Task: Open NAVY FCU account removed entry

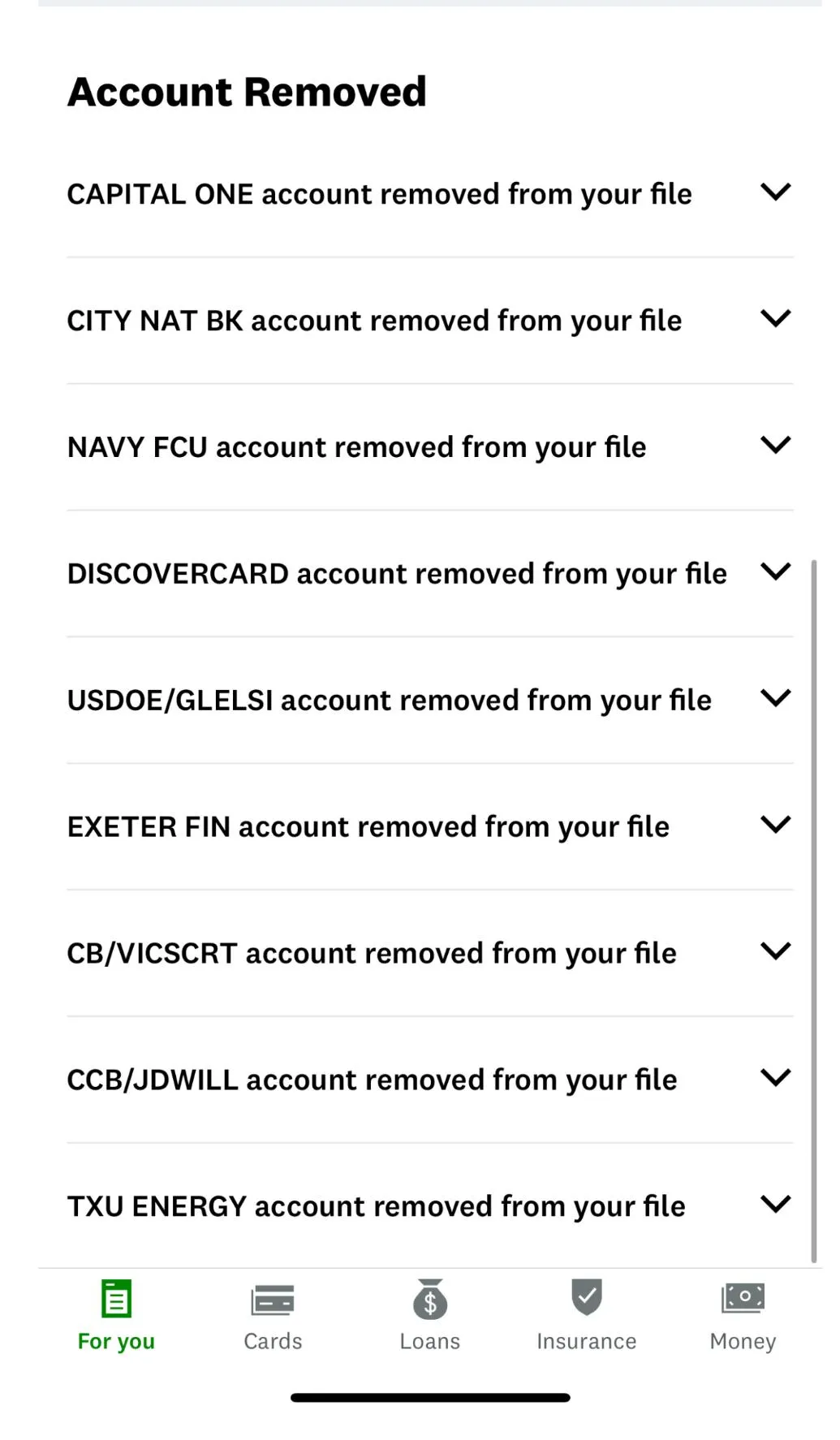Action: coord(429,447)
